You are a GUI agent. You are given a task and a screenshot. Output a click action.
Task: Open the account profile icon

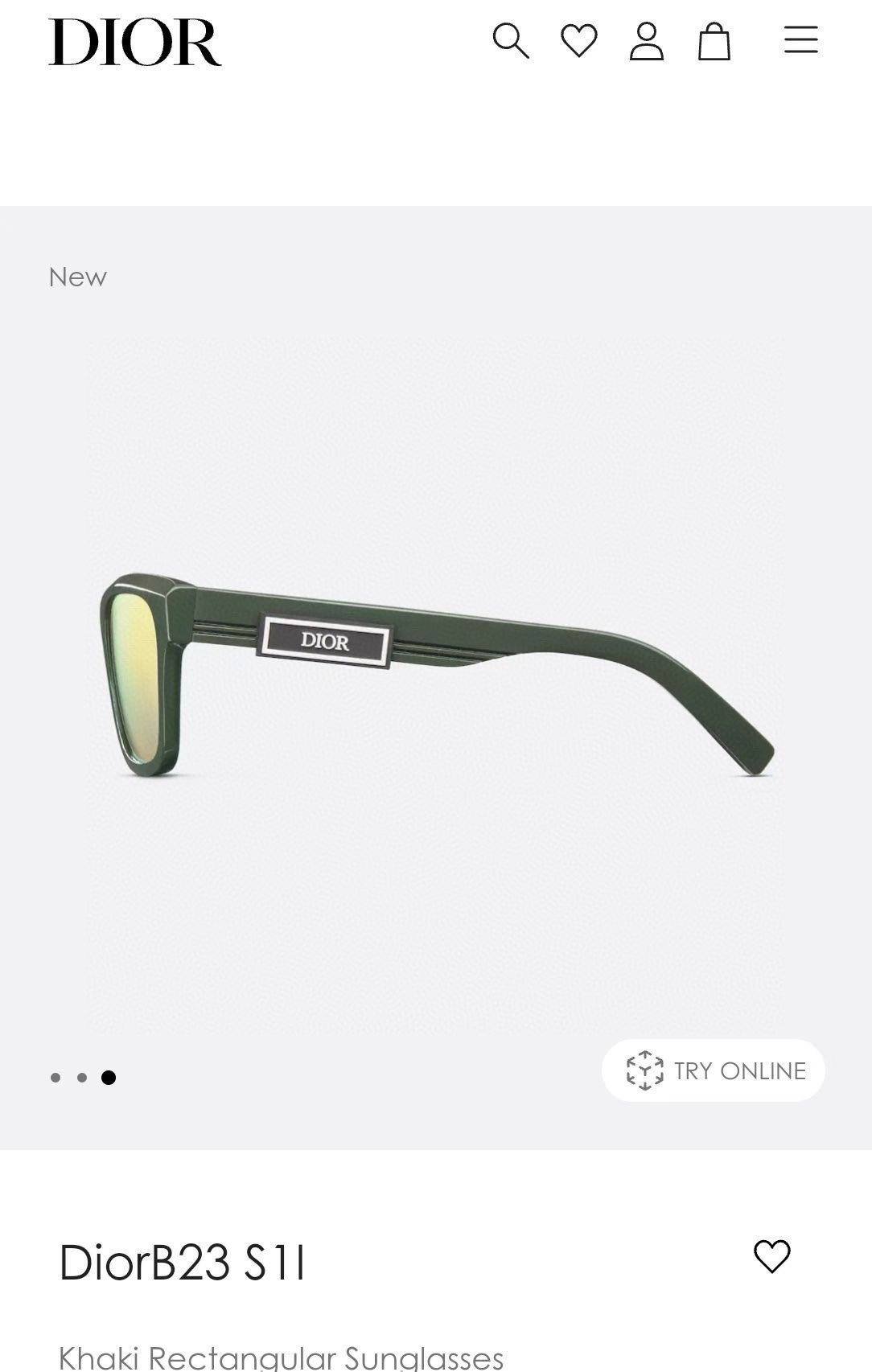tap(647, 41)
